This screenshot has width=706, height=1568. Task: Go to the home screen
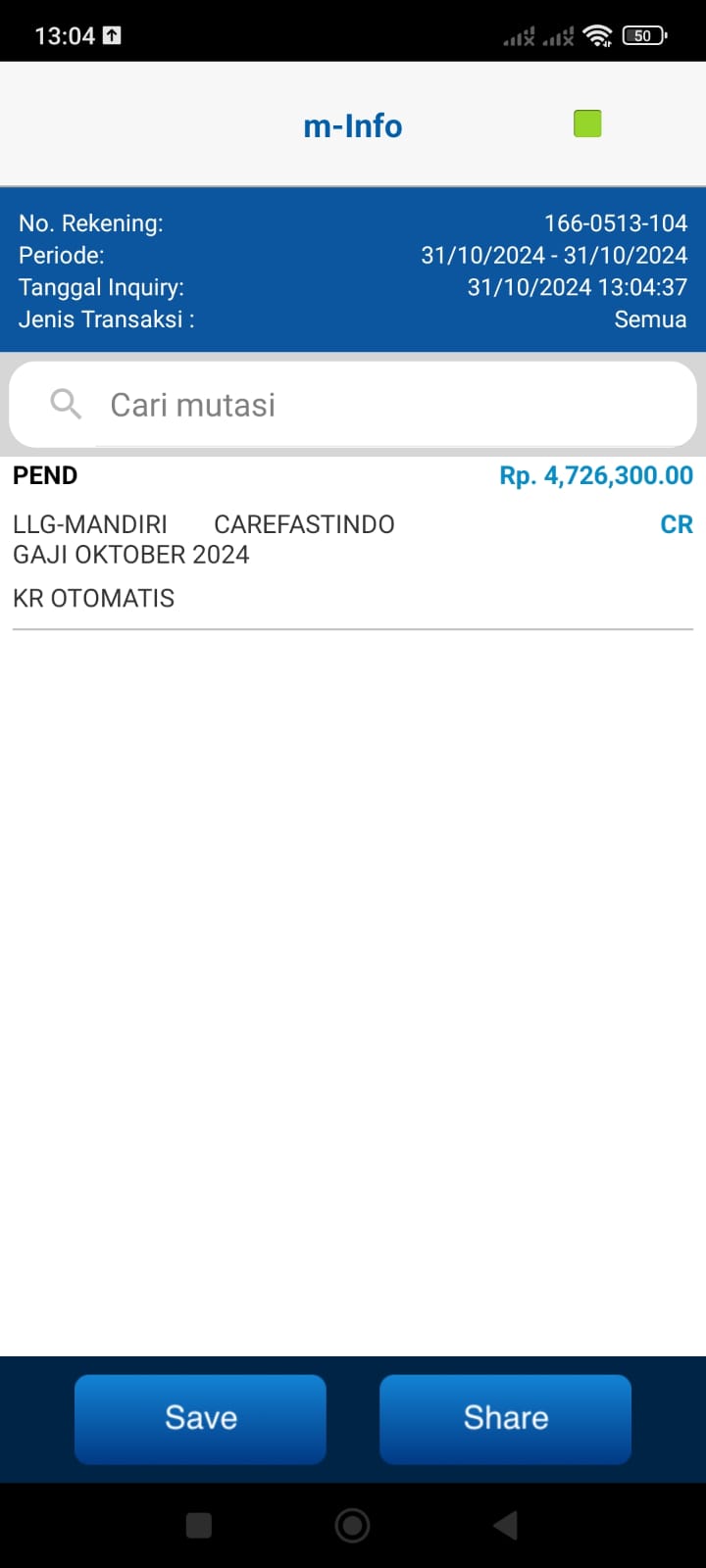352,1525
